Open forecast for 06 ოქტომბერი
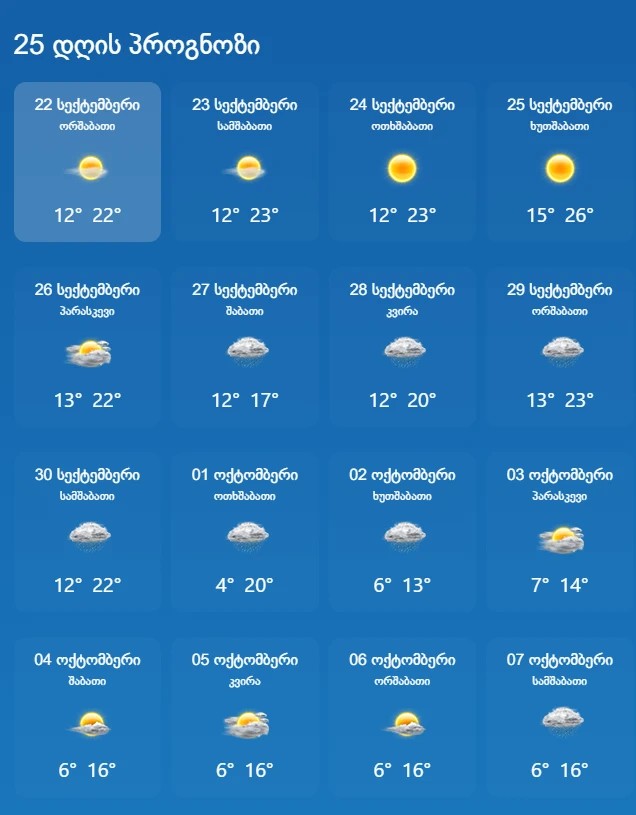636x815 pixels. point(402,717)
